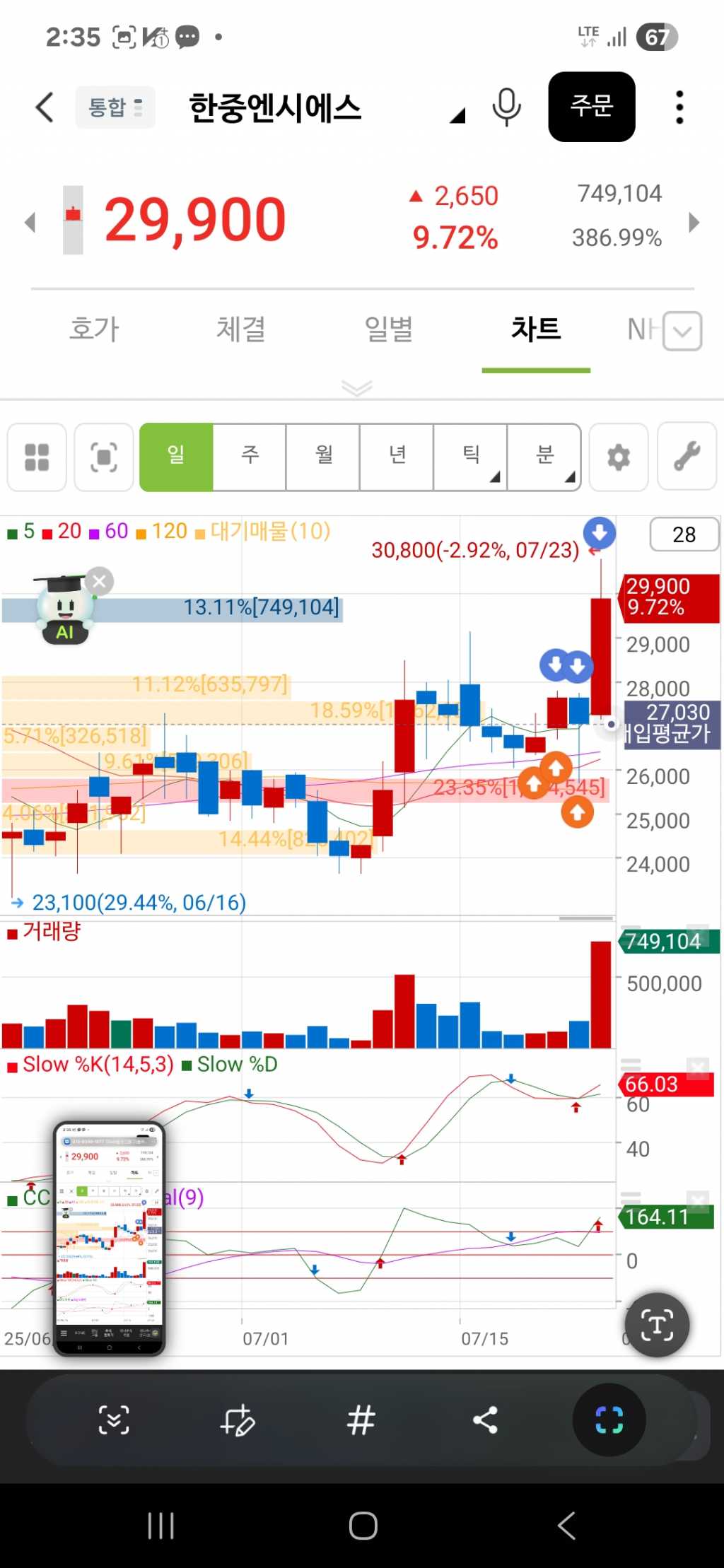
Task: Dismiss the AI assistant character
Action: pyautogui.click(x=100, y=581)
